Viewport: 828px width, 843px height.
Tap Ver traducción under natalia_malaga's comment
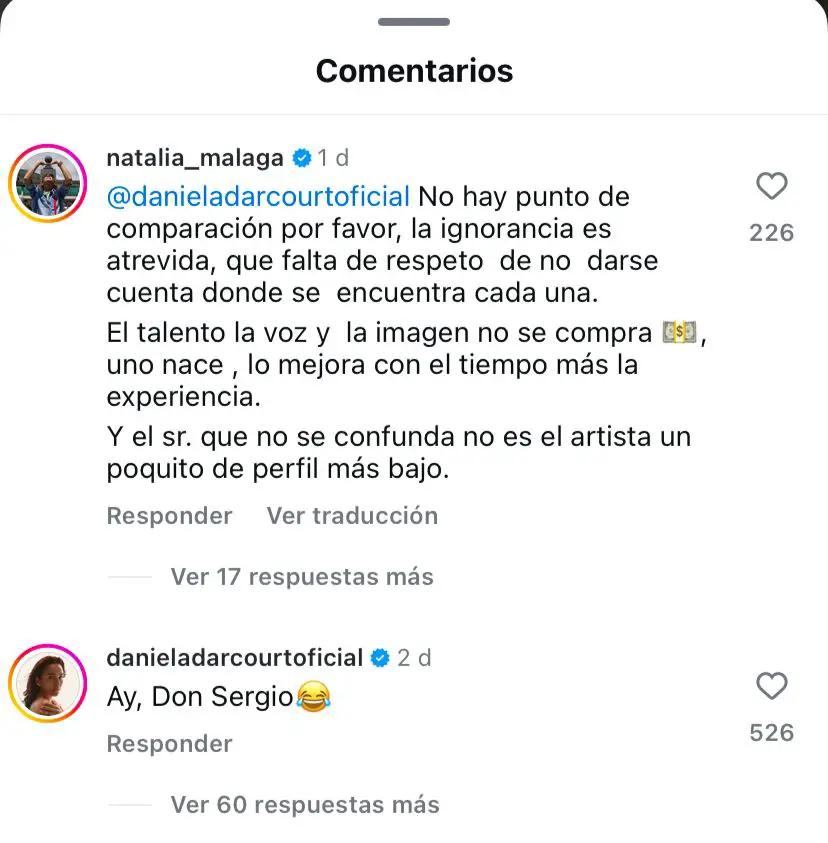coord(352,516)
